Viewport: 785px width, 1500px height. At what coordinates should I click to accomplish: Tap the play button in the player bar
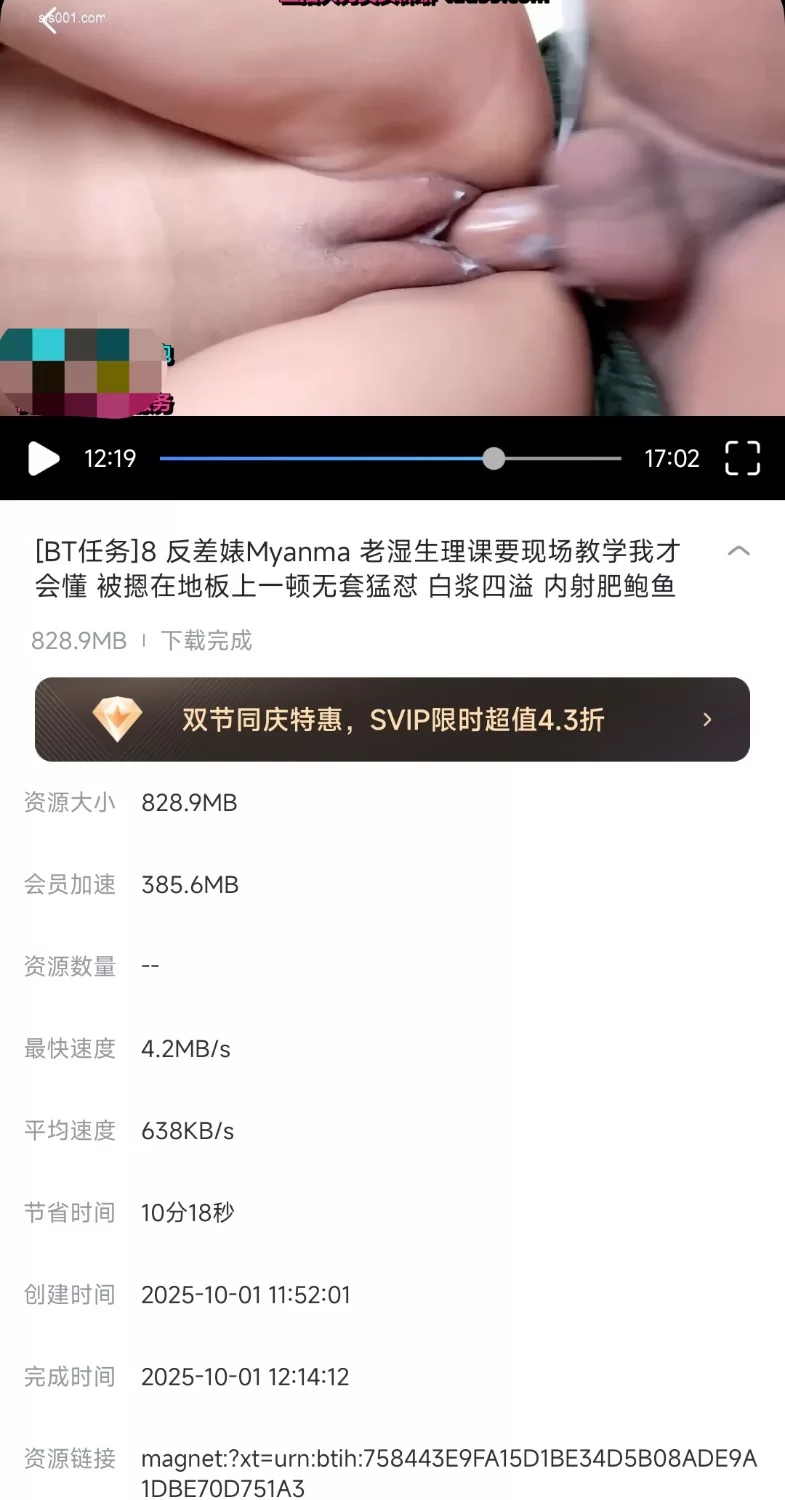click(44, 459)
